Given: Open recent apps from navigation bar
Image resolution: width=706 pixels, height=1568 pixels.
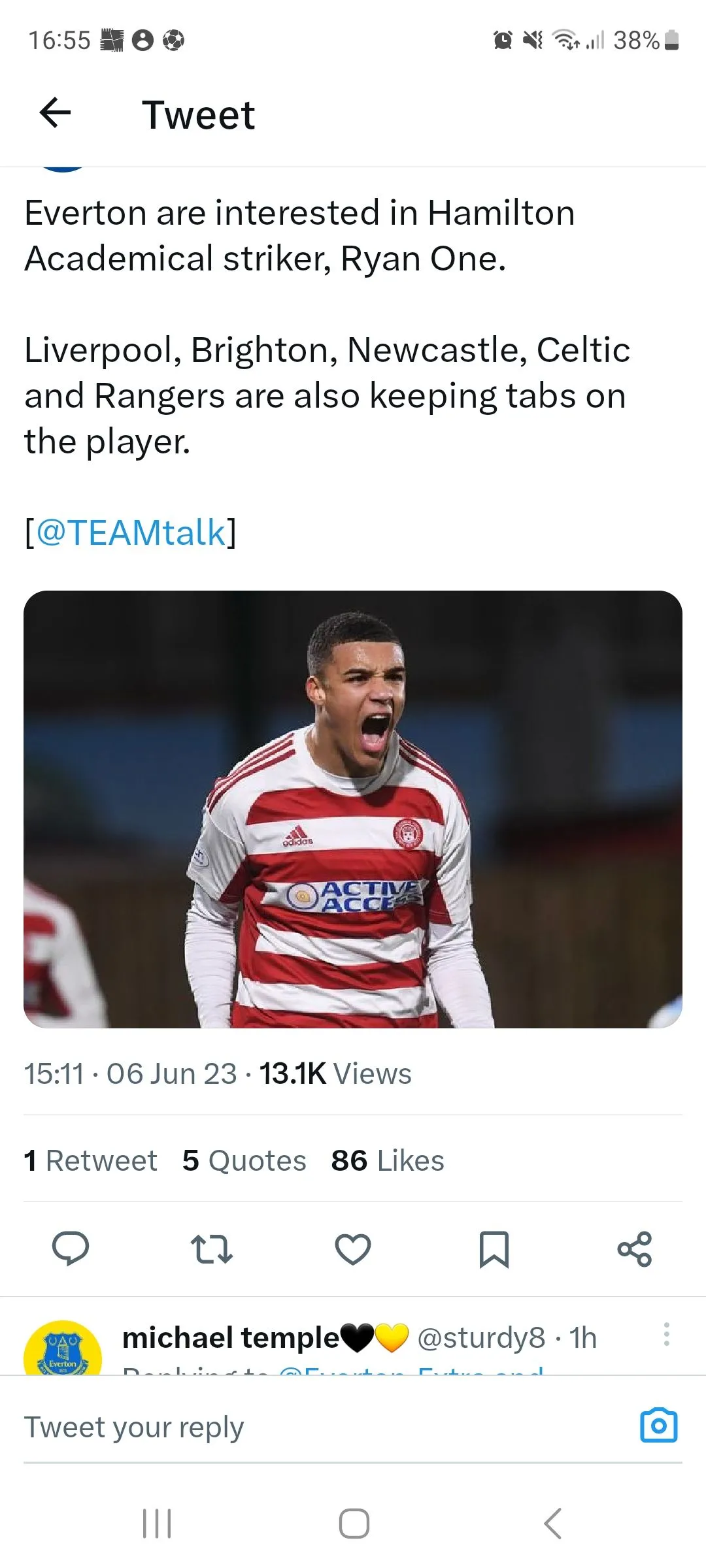Looking at the screenshot, I should 157,1524.
